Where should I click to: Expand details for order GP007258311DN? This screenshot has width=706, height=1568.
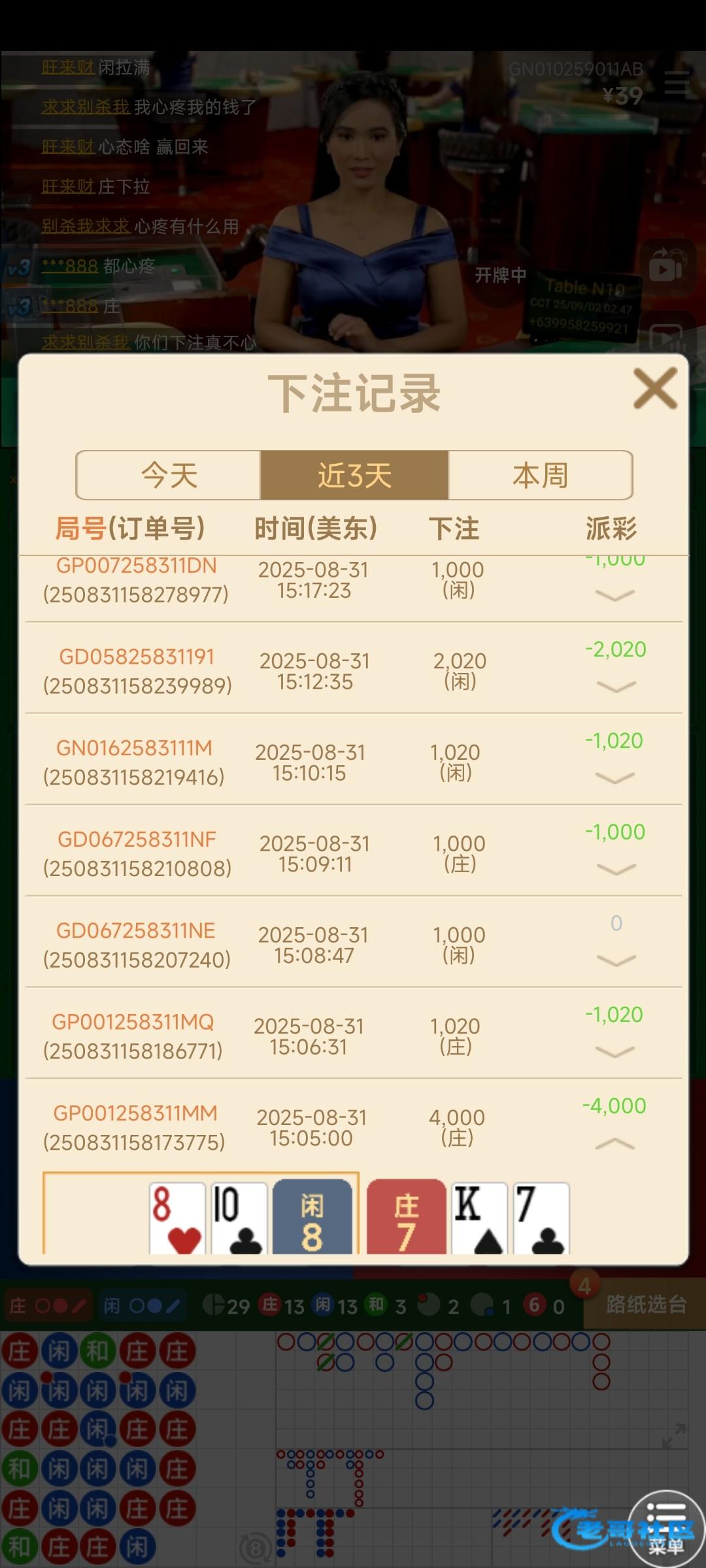point(614,595)
